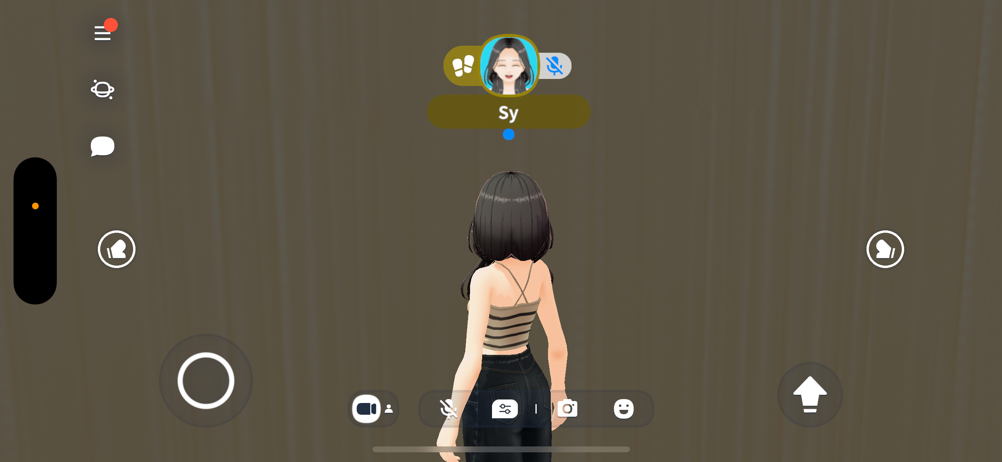This screenshot has width=1002, height=462.
Task: Open the emoji gestures menu
Action: click(624, 408)
